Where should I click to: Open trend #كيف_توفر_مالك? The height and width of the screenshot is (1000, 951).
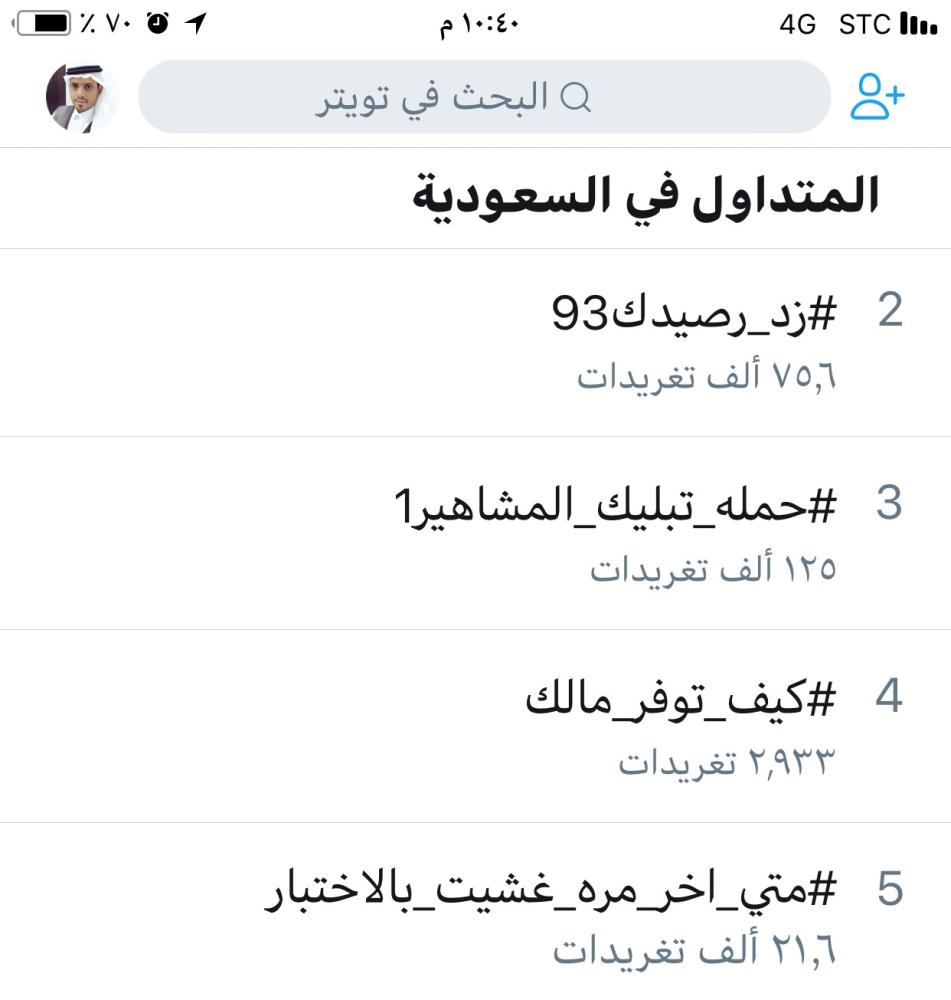click(680, 699)
